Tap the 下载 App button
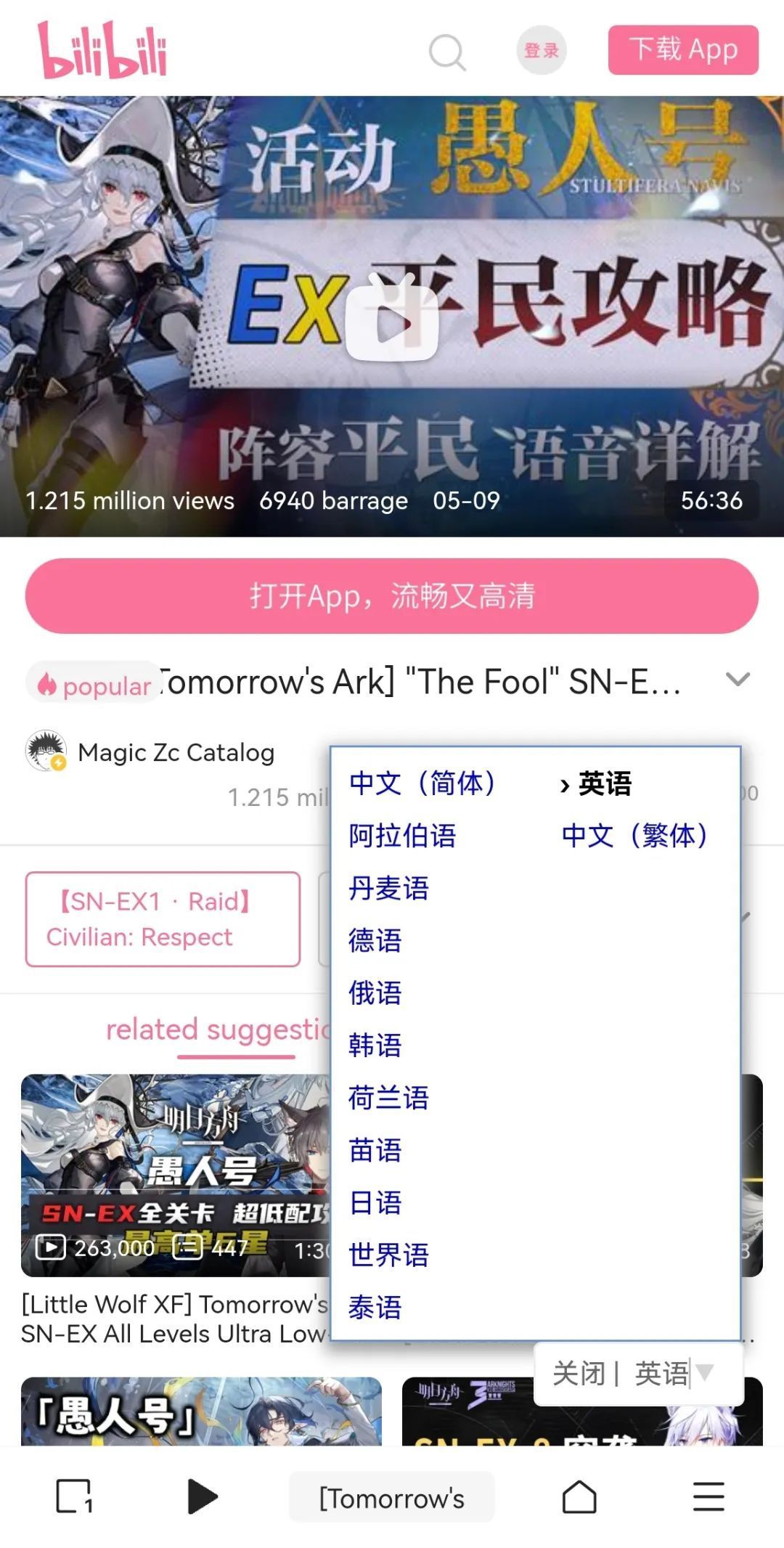The height and width of the screenshot is (1548, 784). [683, 50]
